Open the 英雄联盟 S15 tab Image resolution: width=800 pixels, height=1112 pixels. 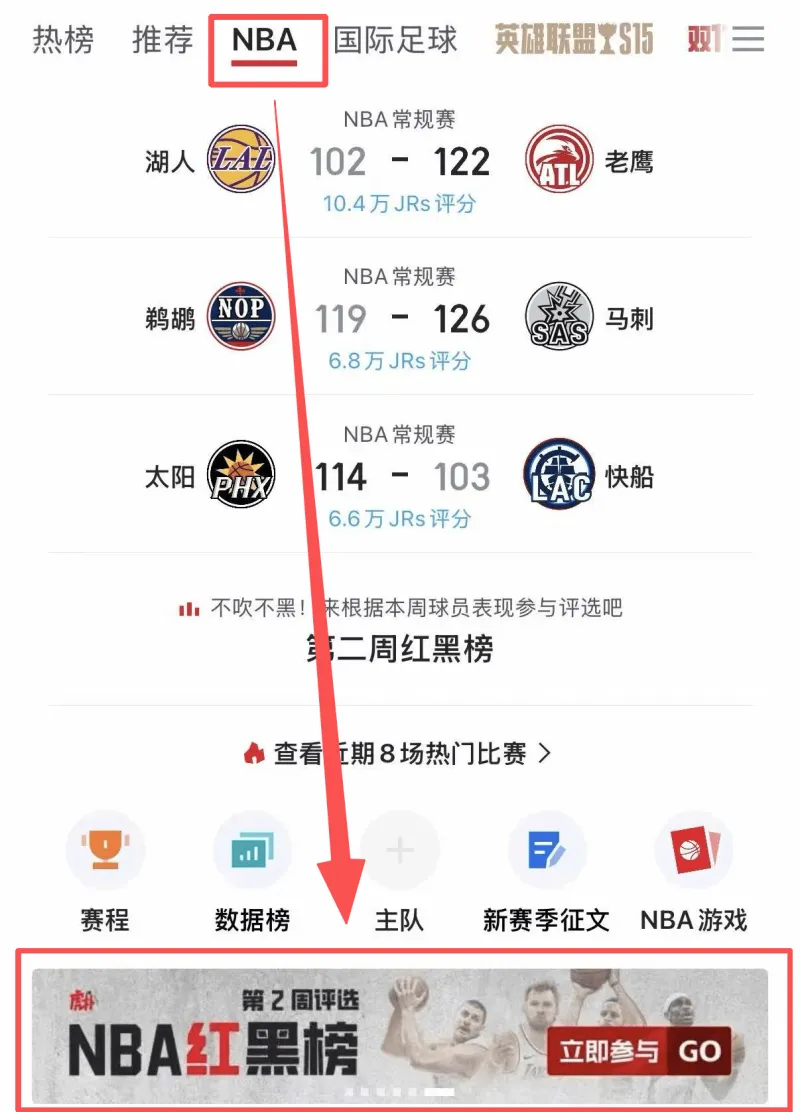click(x=574, y=40)
